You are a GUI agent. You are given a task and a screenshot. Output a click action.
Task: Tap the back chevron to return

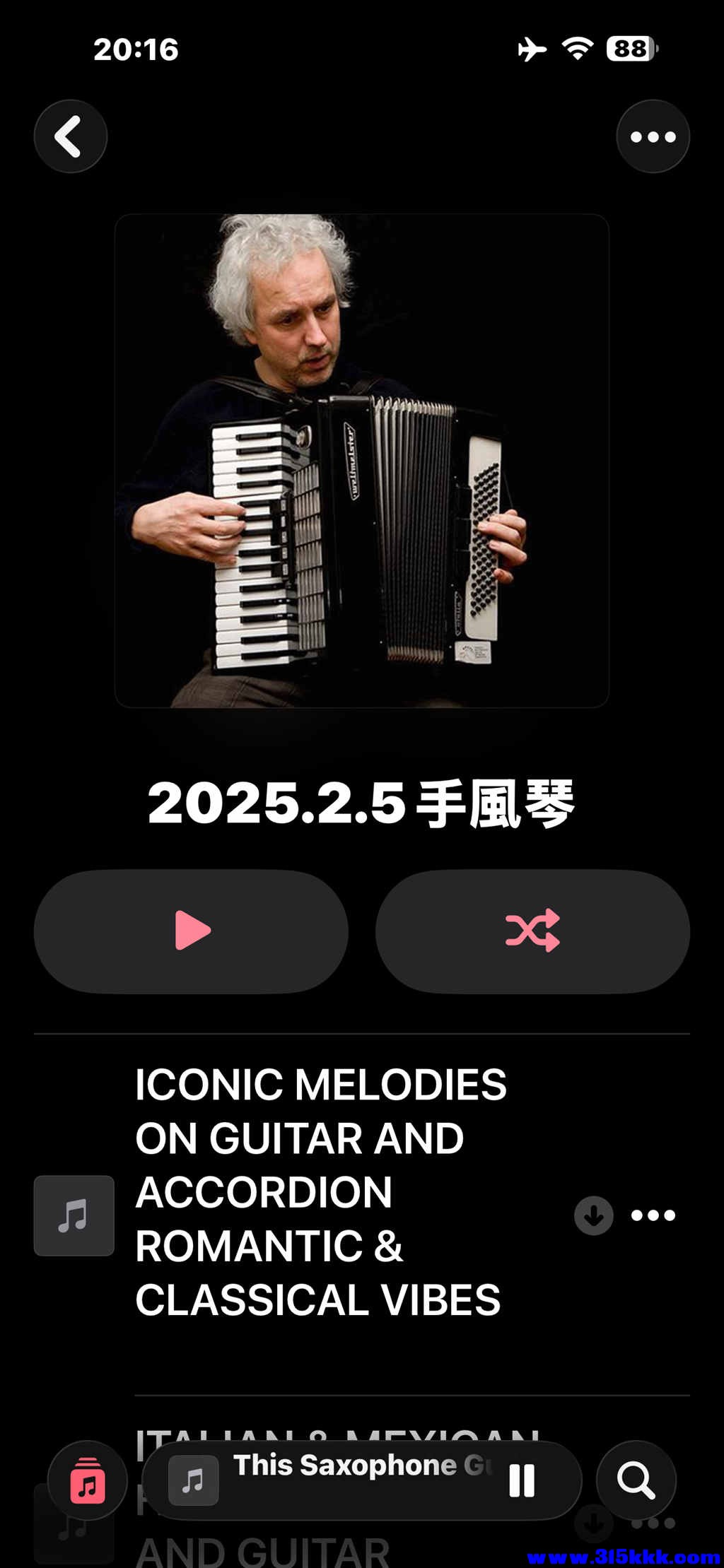pyautogui.click(x=70, y=136)
